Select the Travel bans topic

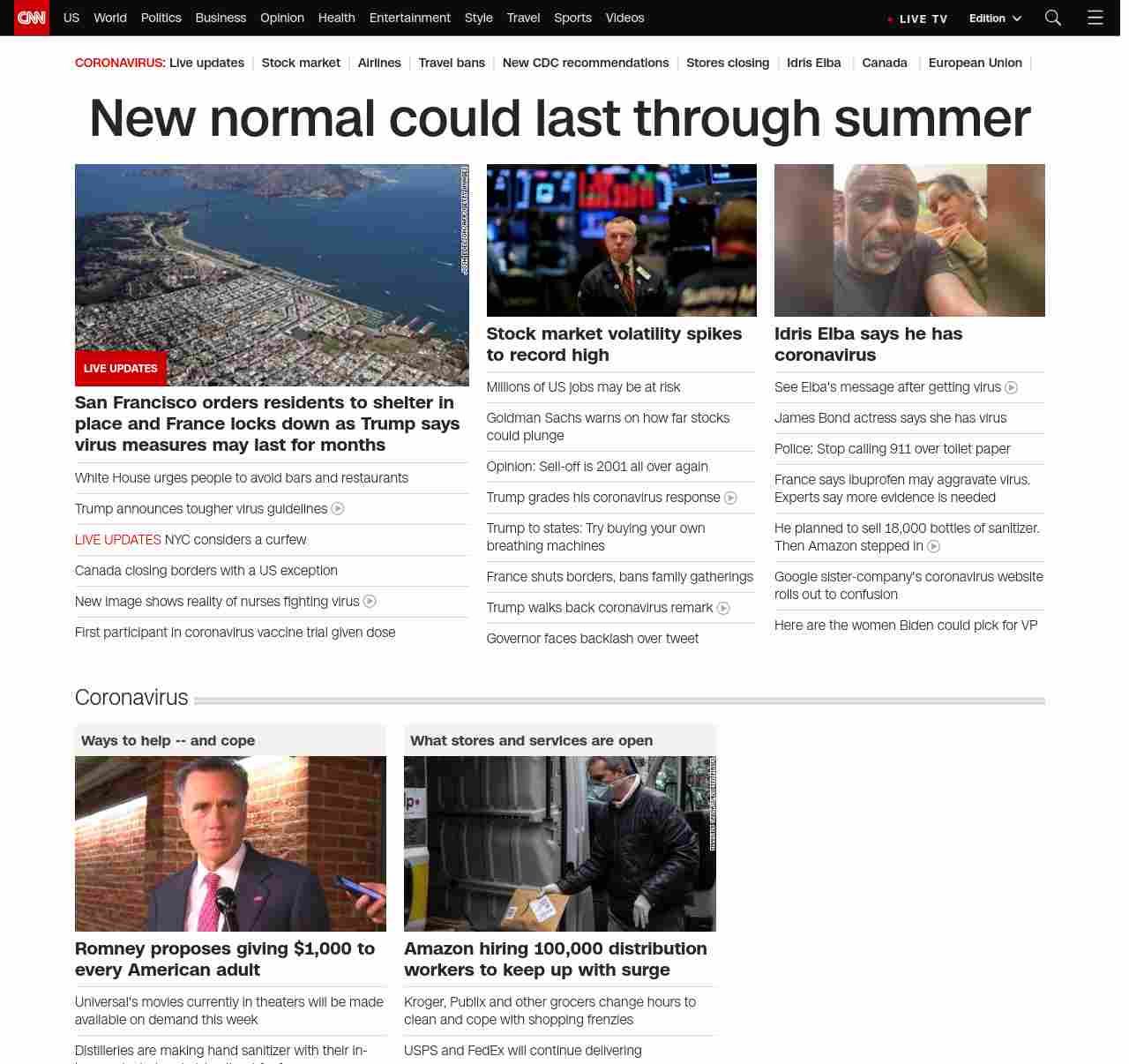451,63
